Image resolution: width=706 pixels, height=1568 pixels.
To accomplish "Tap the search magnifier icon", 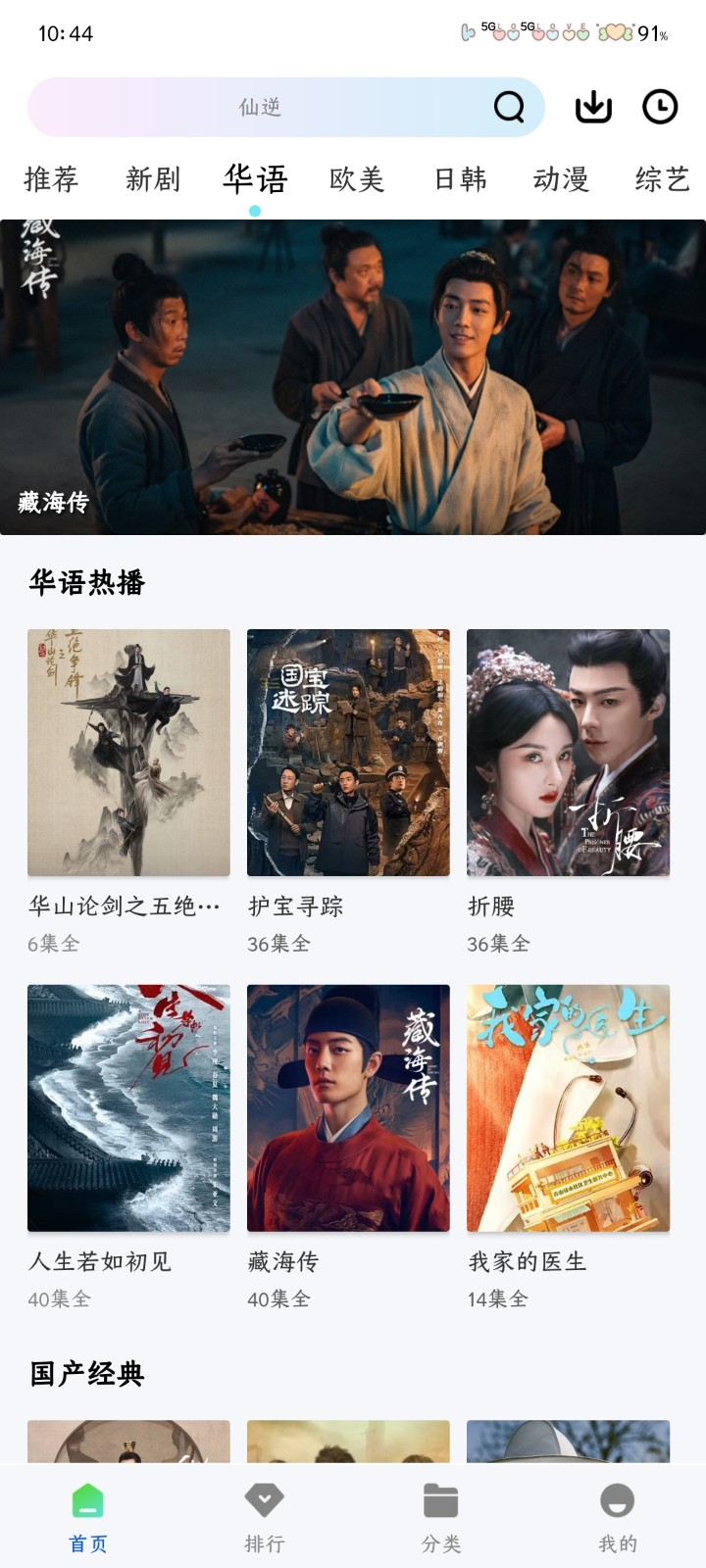I will (x=508, y=107).
